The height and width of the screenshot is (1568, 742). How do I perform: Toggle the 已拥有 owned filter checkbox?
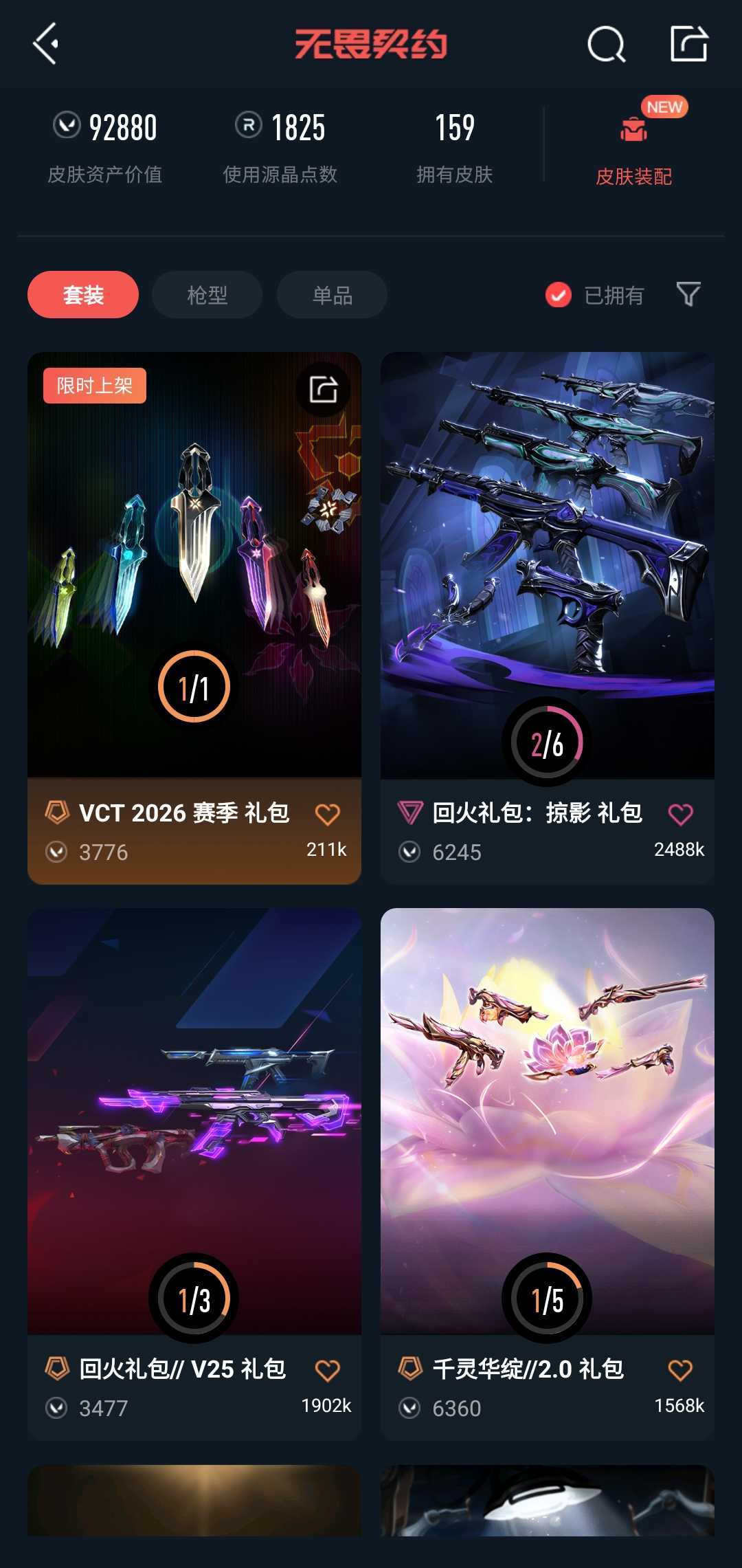pos(558,294)
